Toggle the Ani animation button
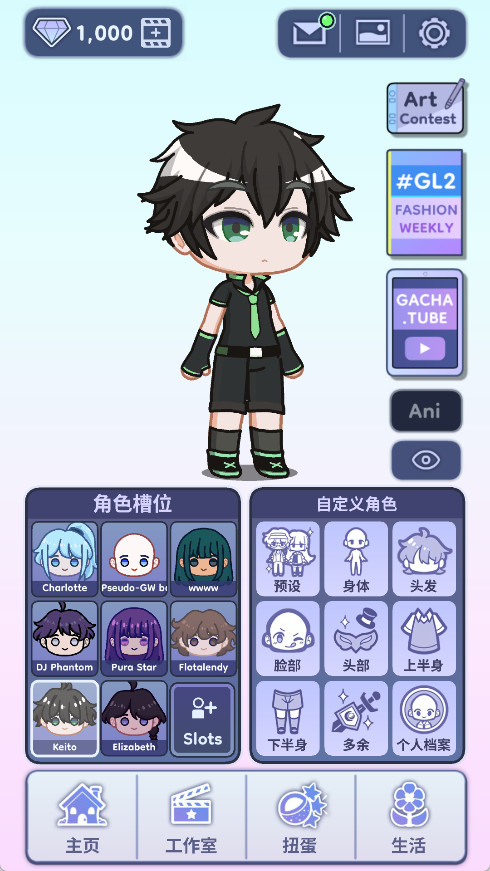This screenshot has width=490, height=871. 426,411
